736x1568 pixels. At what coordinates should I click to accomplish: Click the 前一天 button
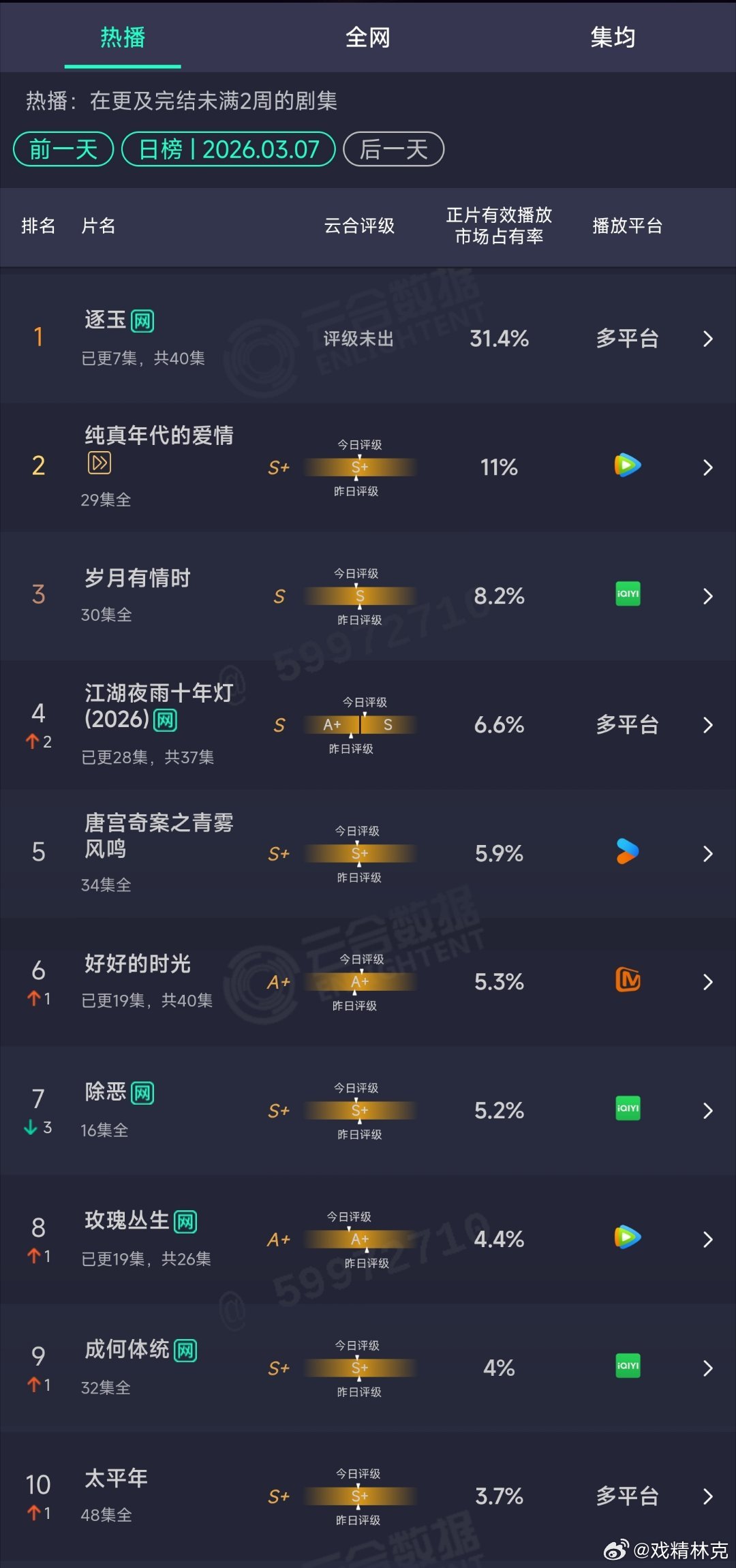[63, 149]
